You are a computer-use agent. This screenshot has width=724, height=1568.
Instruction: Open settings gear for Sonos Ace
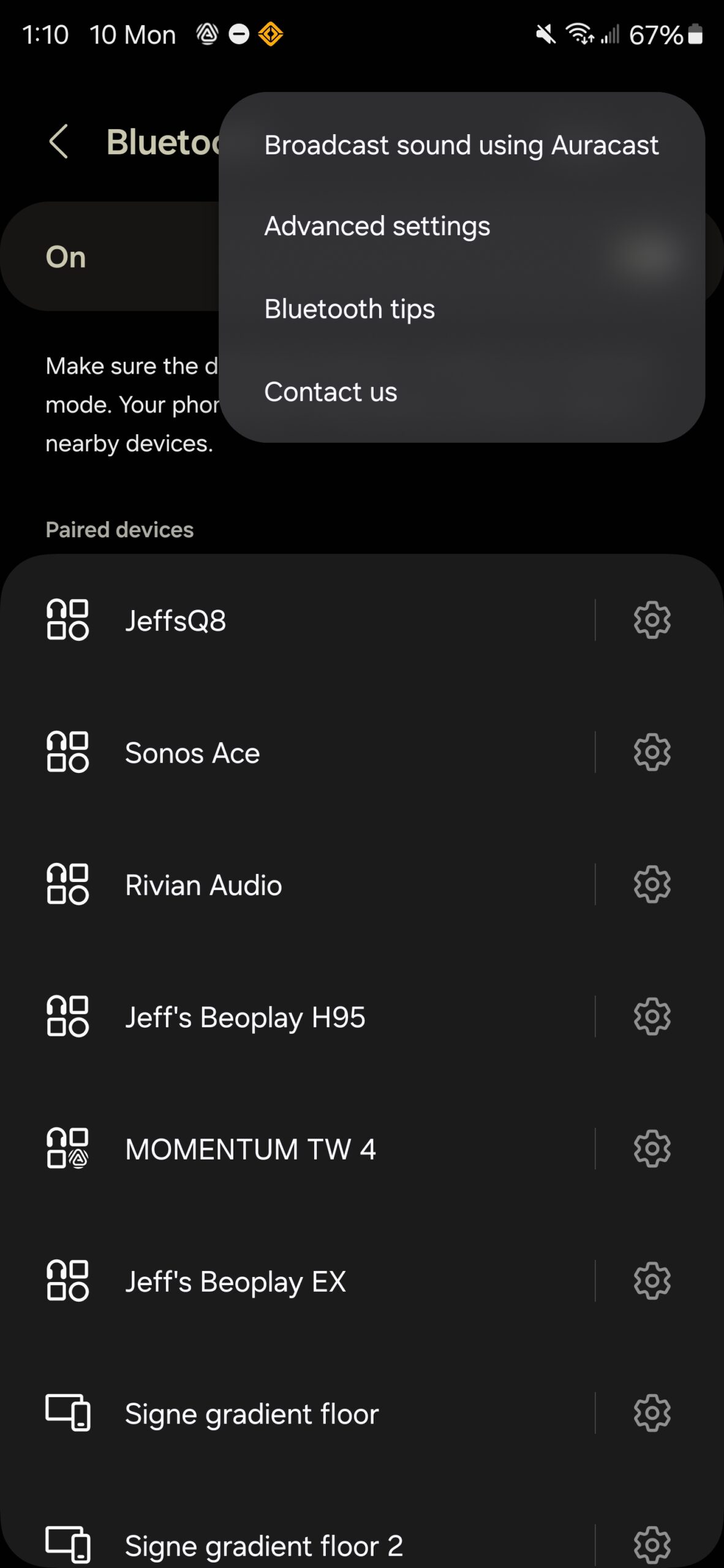[652, 753]
